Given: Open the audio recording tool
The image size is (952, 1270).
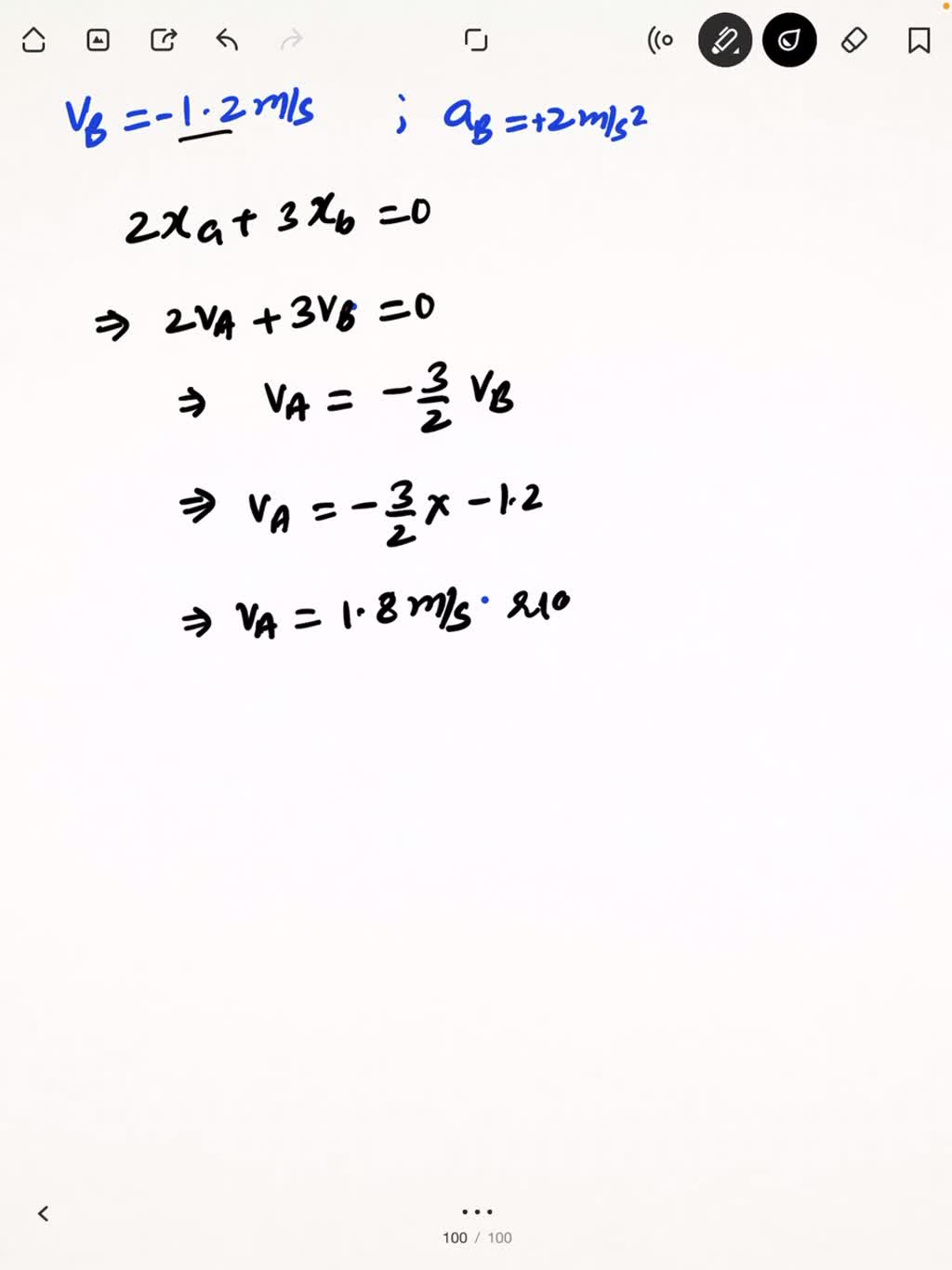Looking at the screenshot, I should (660, 40).
